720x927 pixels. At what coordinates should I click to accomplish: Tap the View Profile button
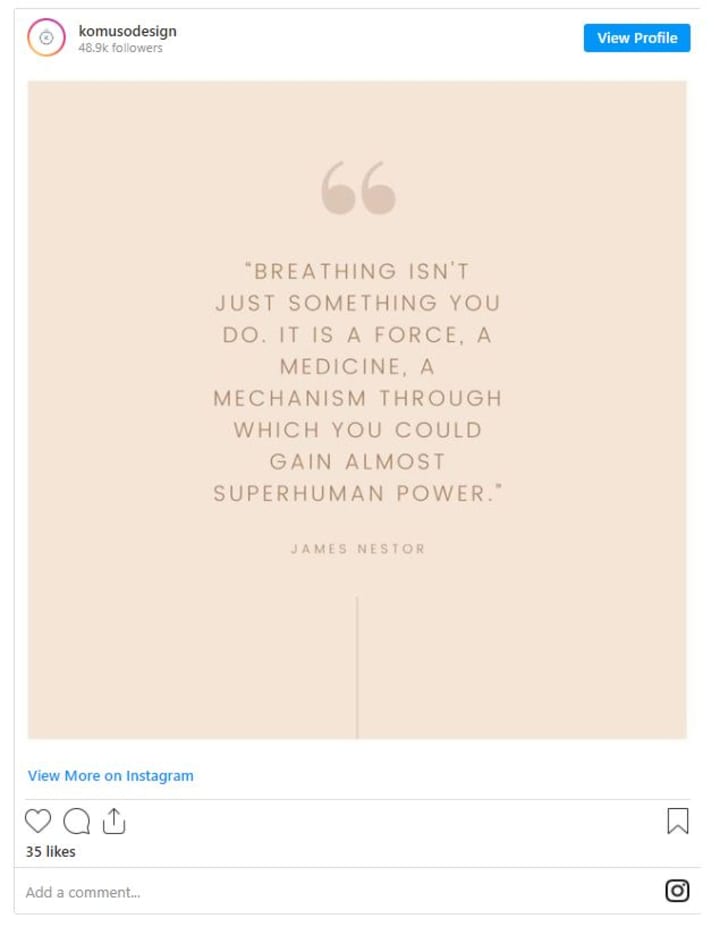click(x=637, y=38)
